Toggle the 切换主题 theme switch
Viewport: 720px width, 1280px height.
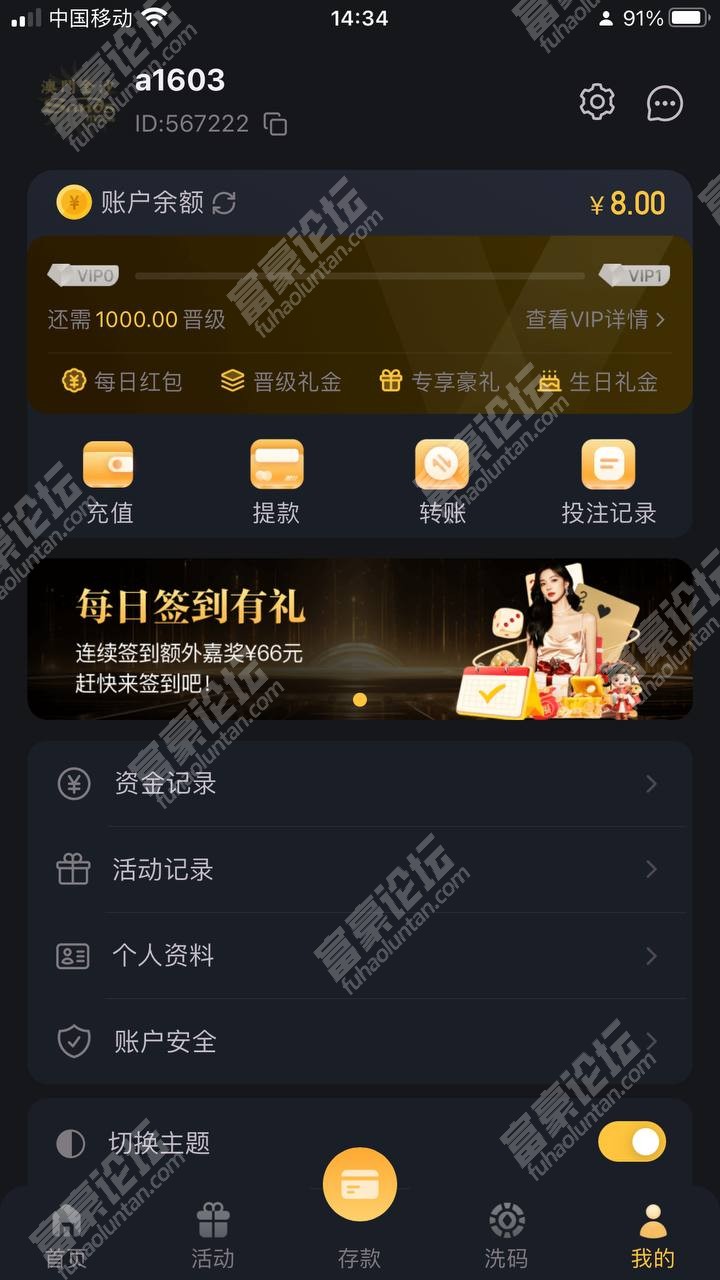(x=631, y=1142)
